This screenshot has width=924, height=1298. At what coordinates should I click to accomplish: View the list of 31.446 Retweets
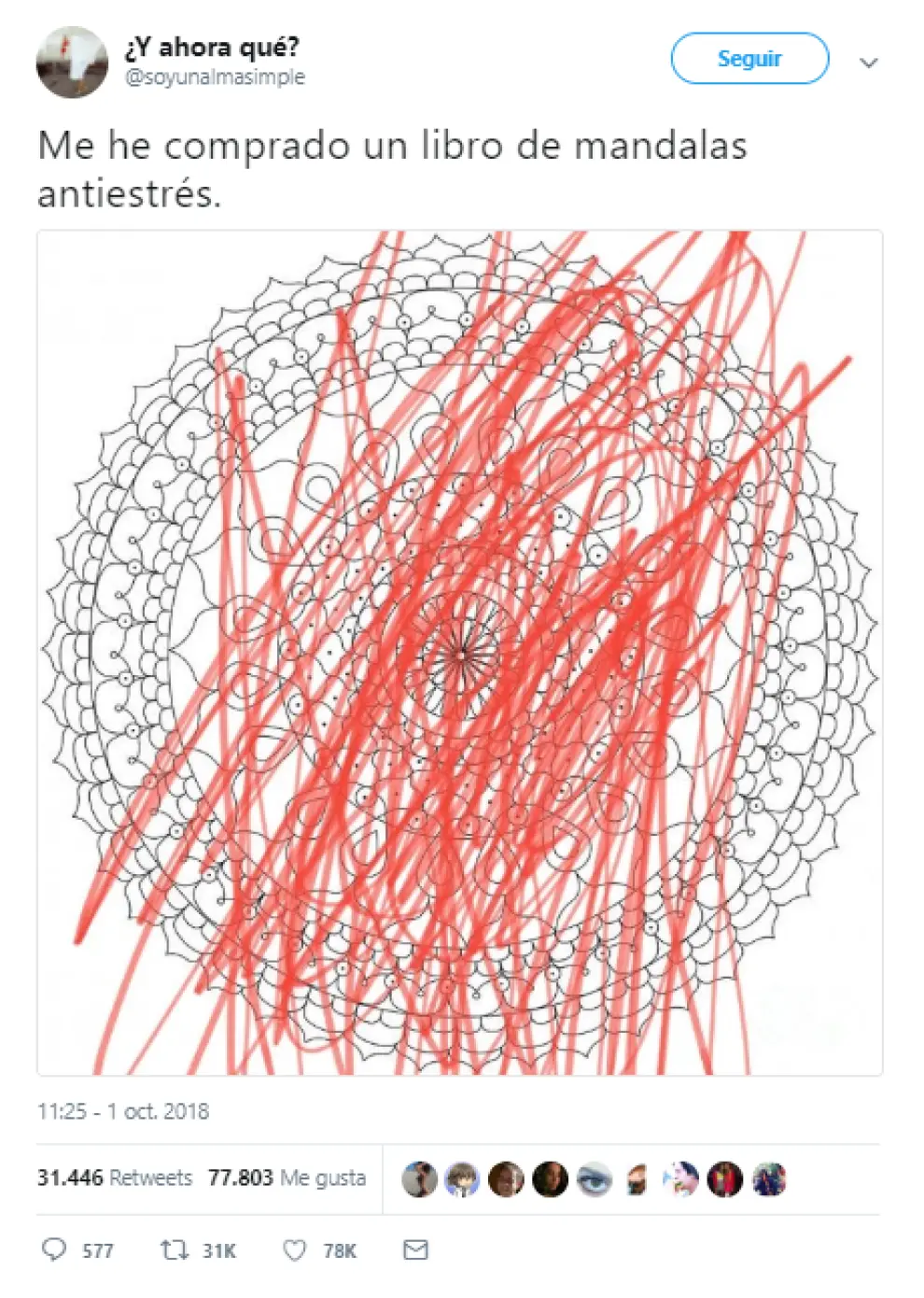pyautogui.click(x=114, y=1178)
